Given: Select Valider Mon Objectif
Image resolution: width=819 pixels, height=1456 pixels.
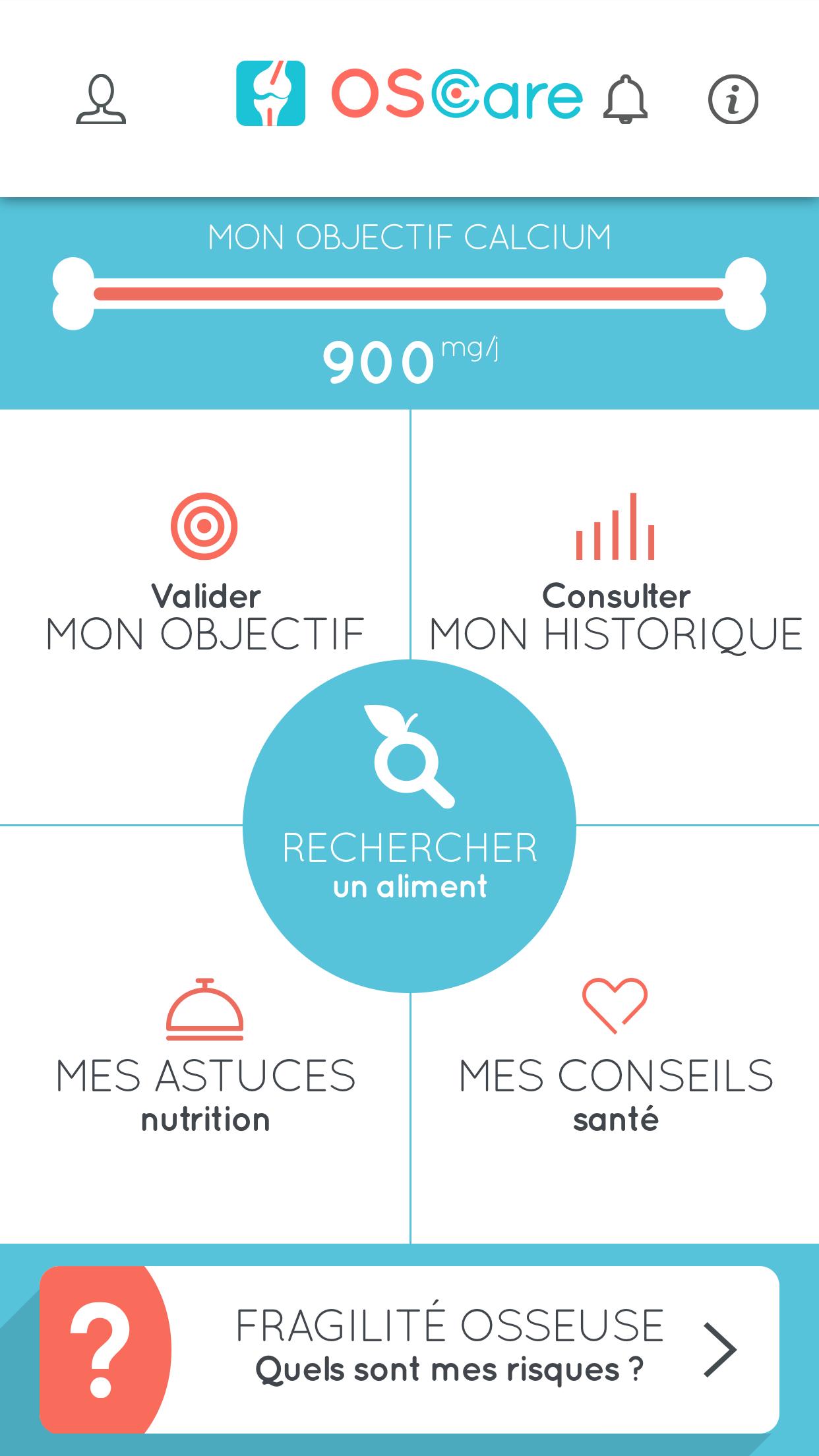Looking at the screenshot, I should click(205, 574).
